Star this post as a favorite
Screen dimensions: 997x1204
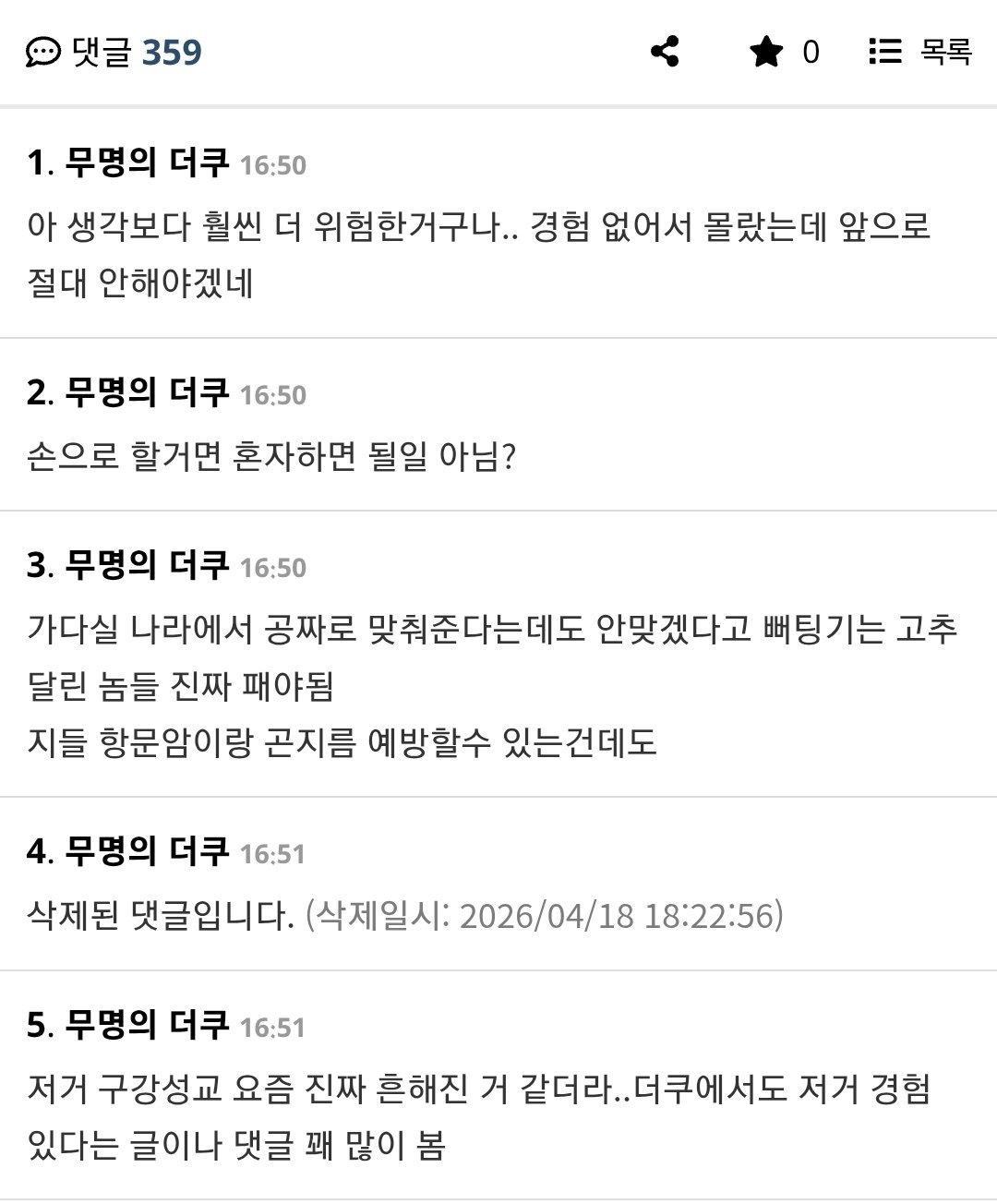[x=766, y=52]
